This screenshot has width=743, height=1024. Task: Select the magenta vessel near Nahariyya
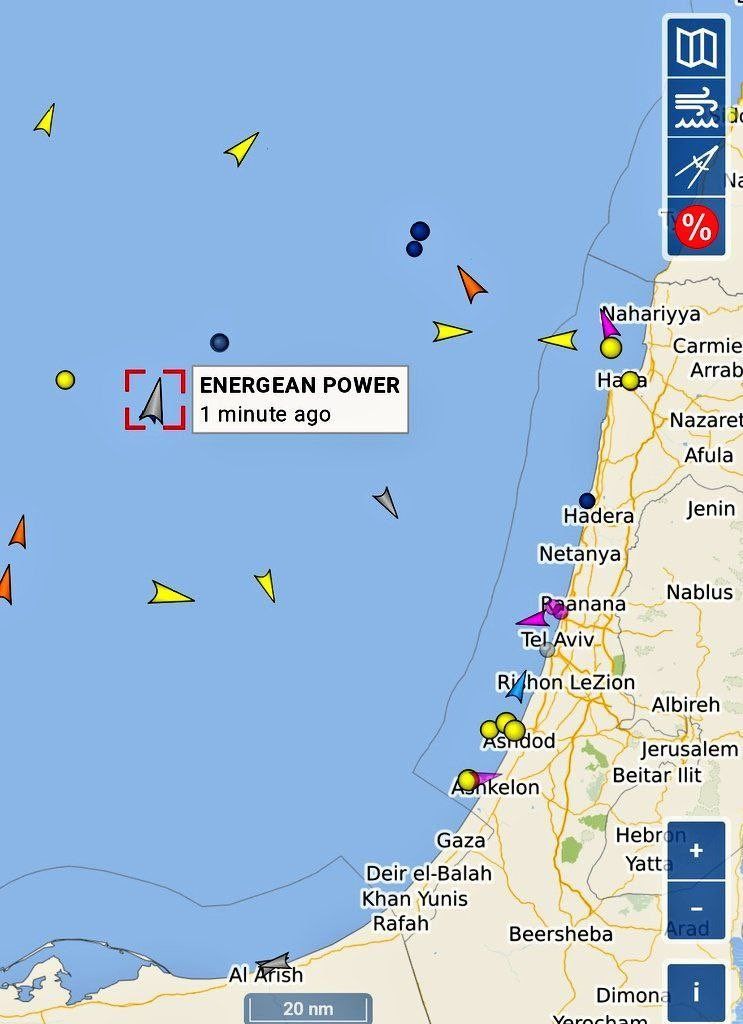[609, 324]
